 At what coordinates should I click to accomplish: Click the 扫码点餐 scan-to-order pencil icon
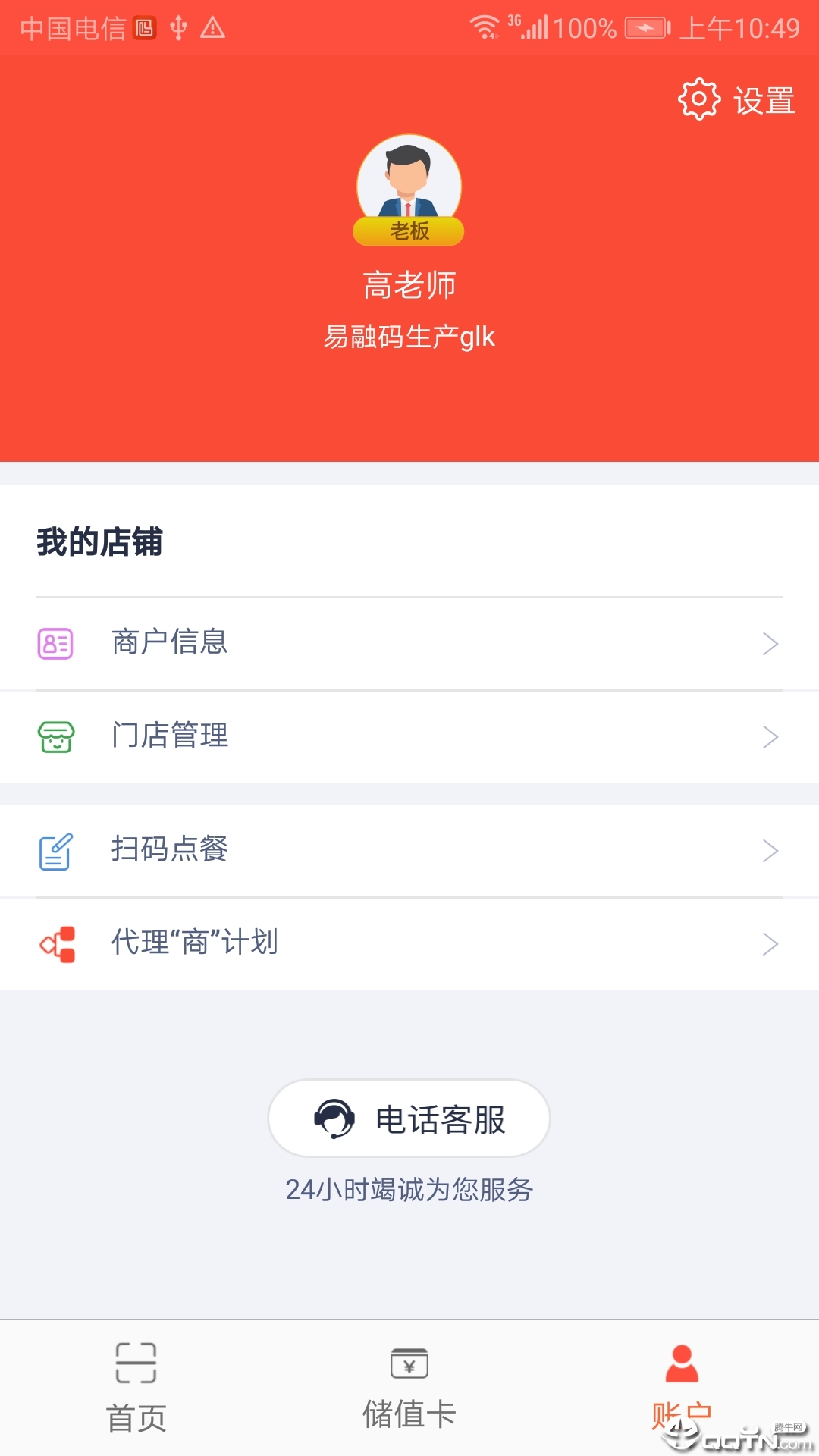(x=55, y=851)
